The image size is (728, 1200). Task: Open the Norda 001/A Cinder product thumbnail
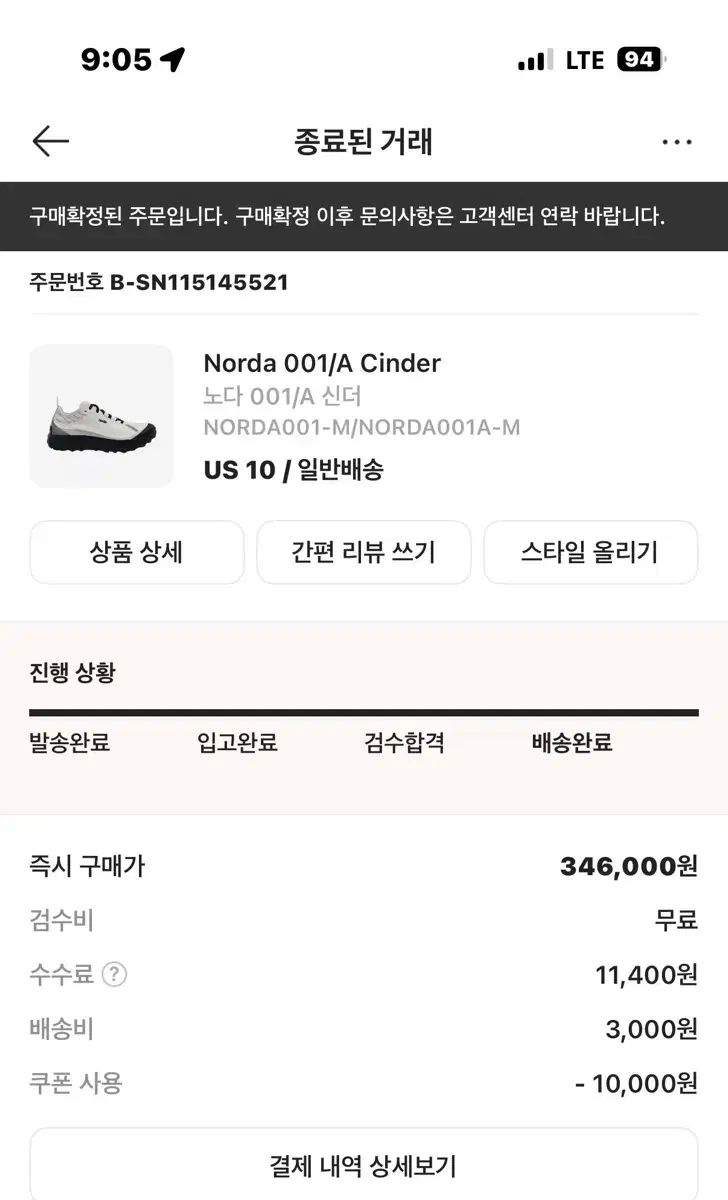(x=101, y=416)
